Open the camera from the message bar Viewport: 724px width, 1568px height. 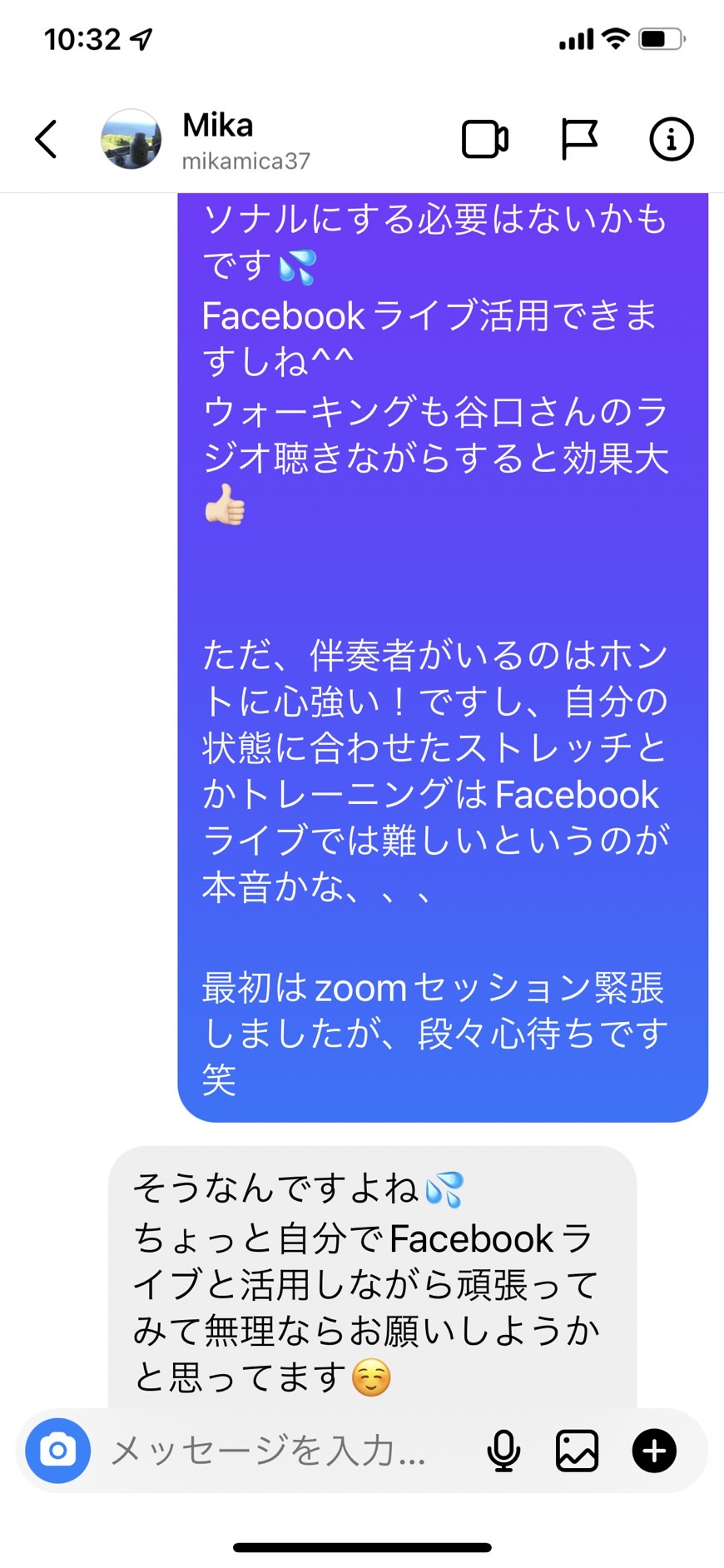tap(58, 1451)
